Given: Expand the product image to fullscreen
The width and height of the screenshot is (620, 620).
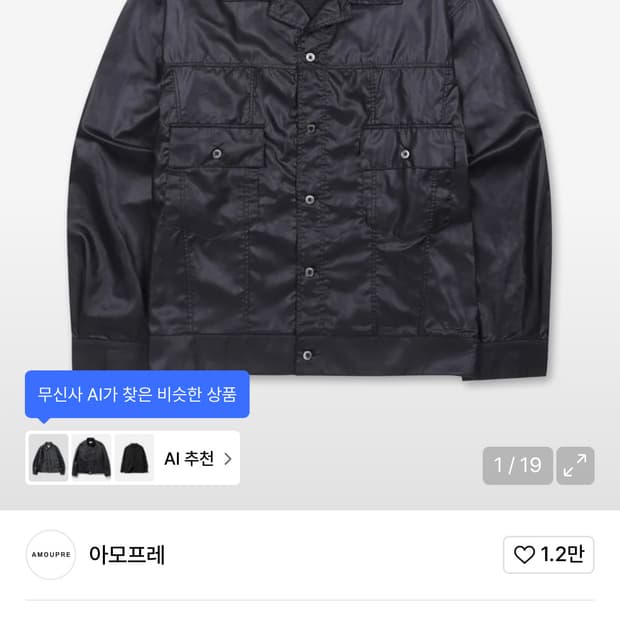Looking at the screenshot, I should point(575,465).
